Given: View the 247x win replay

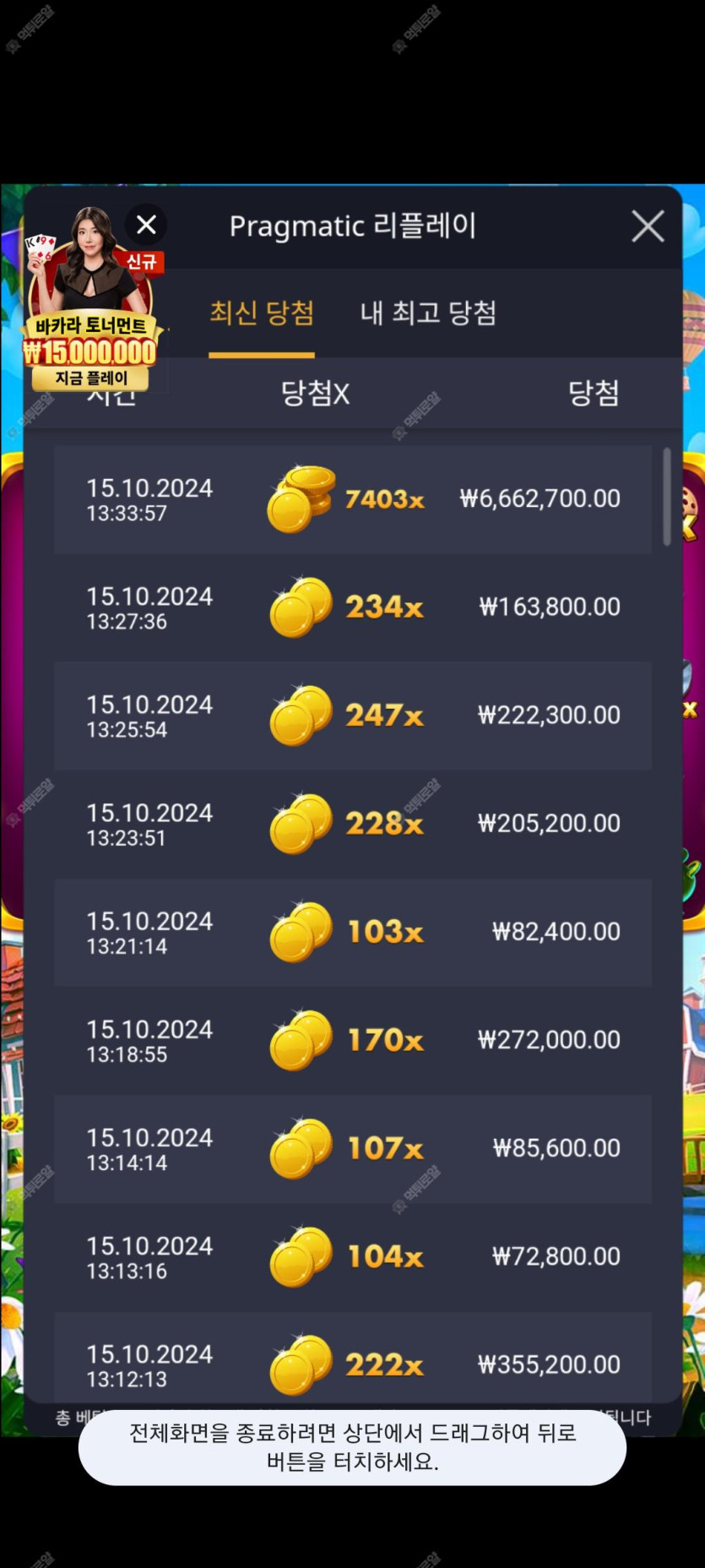Looking at the screenshot, I should pos(352,716).
